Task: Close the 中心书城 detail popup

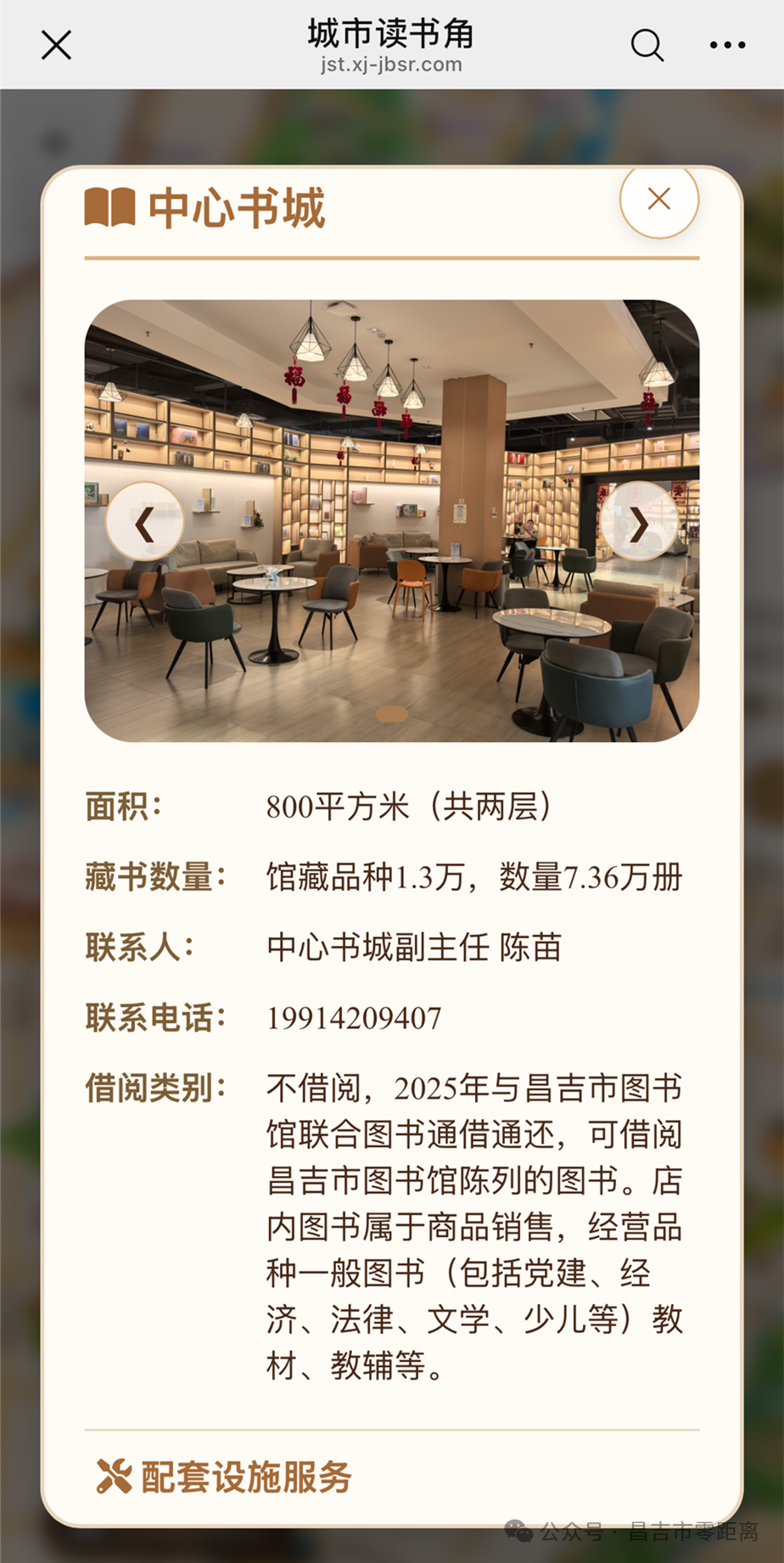Action: click(x=658, y=198)
